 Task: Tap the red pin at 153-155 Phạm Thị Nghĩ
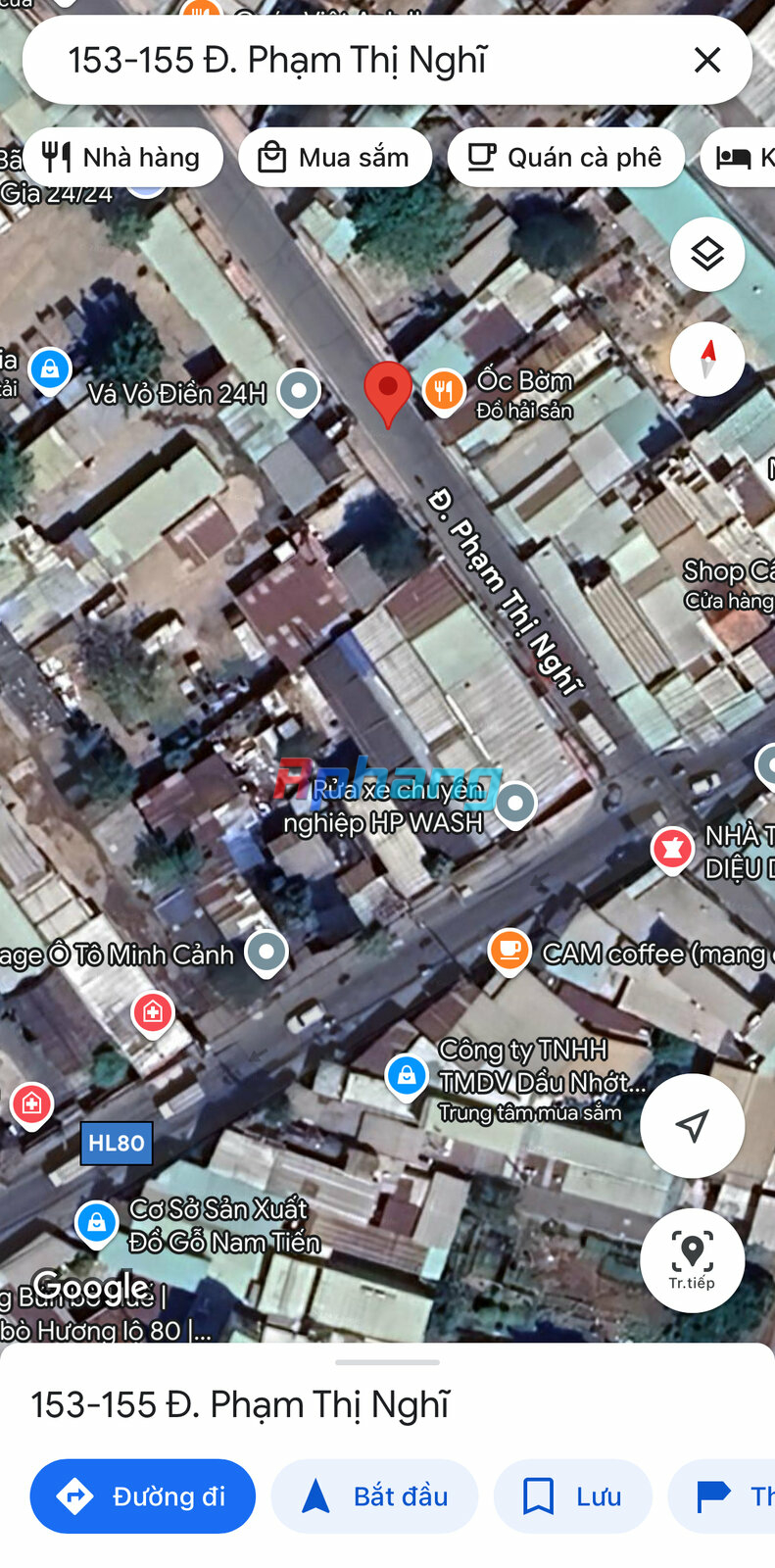[x=388, y=394]
